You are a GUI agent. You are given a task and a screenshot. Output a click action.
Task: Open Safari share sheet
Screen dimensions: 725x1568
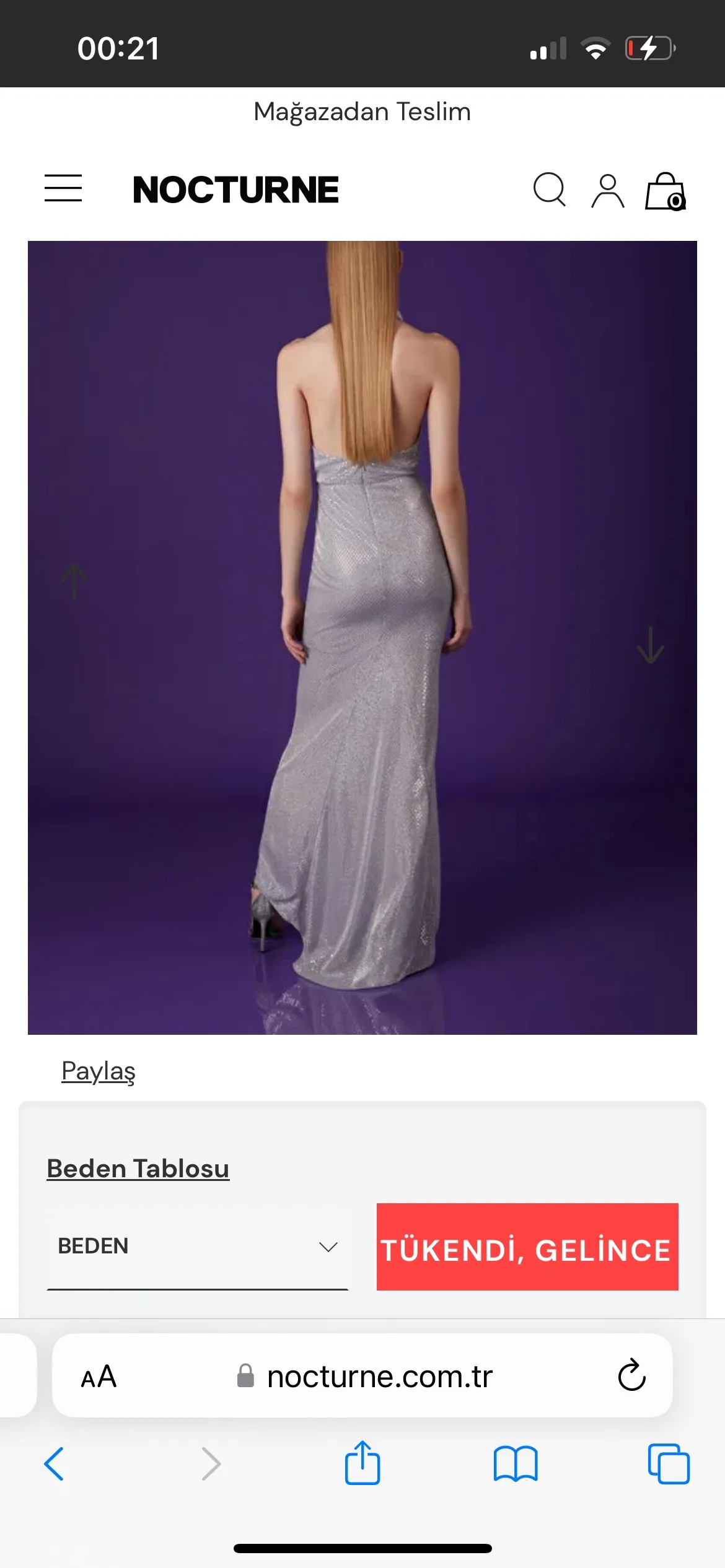[362, 1462]
